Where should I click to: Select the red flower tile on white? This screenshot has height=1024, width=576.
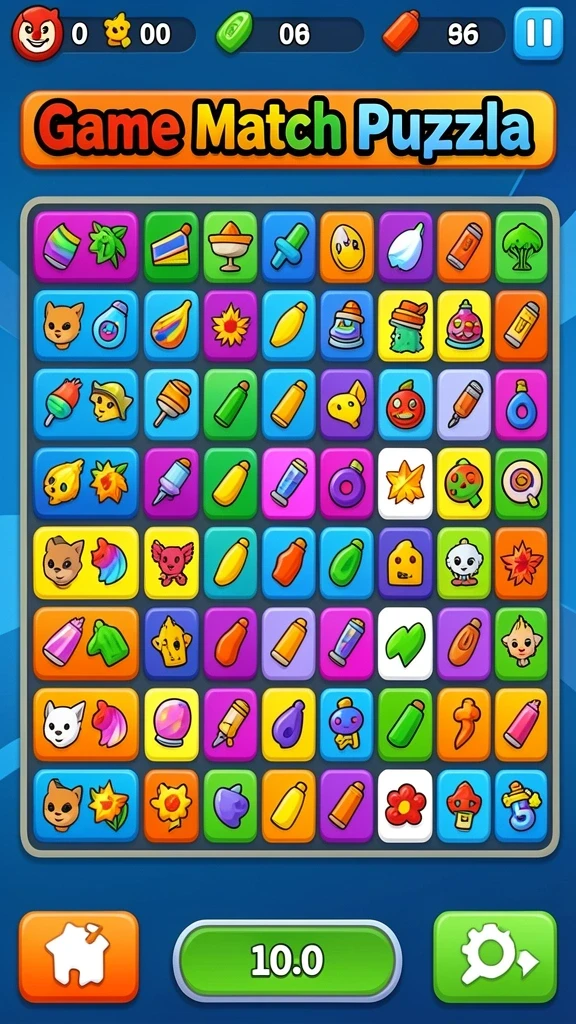405,805
